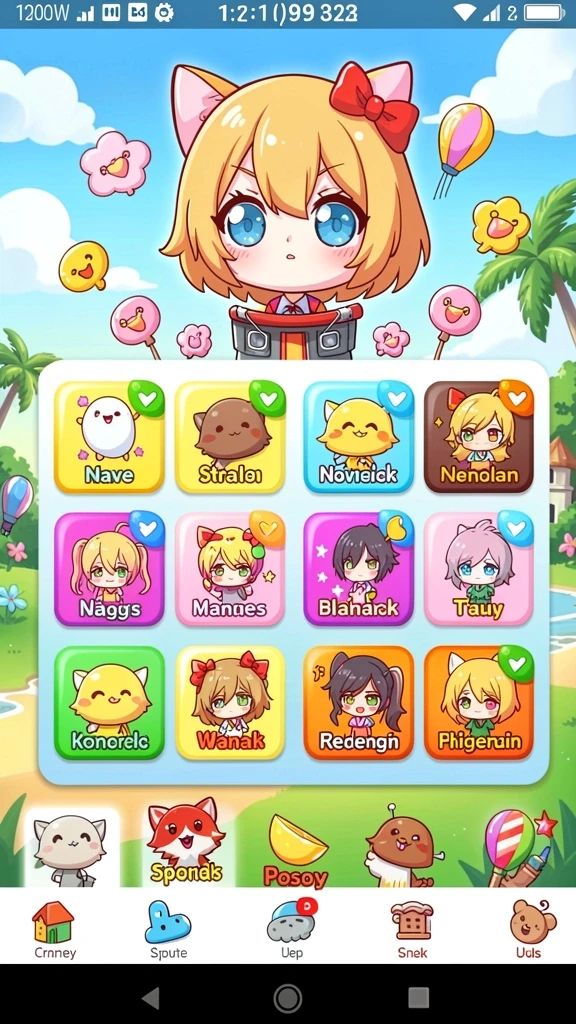
Task: Switch to the Crnney tab
Action: pyautogui.click(x=54, y=929)
